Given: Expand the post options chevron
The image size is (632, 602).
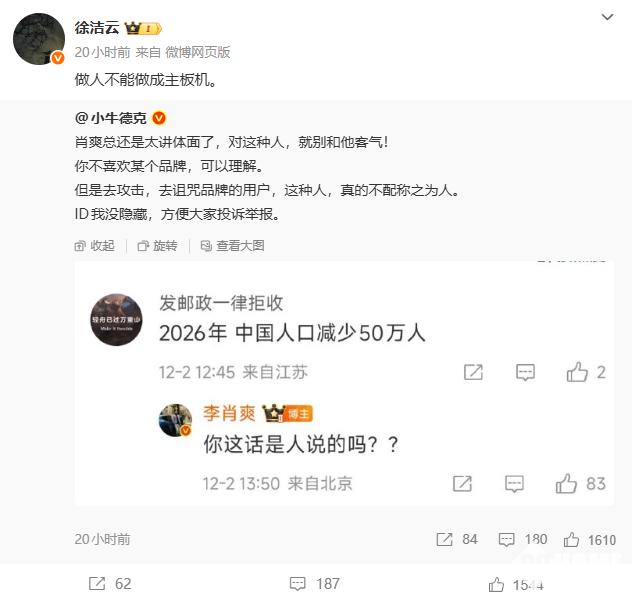Looking at the screenshot, I should pyautogui.click(x=607, y=17).
